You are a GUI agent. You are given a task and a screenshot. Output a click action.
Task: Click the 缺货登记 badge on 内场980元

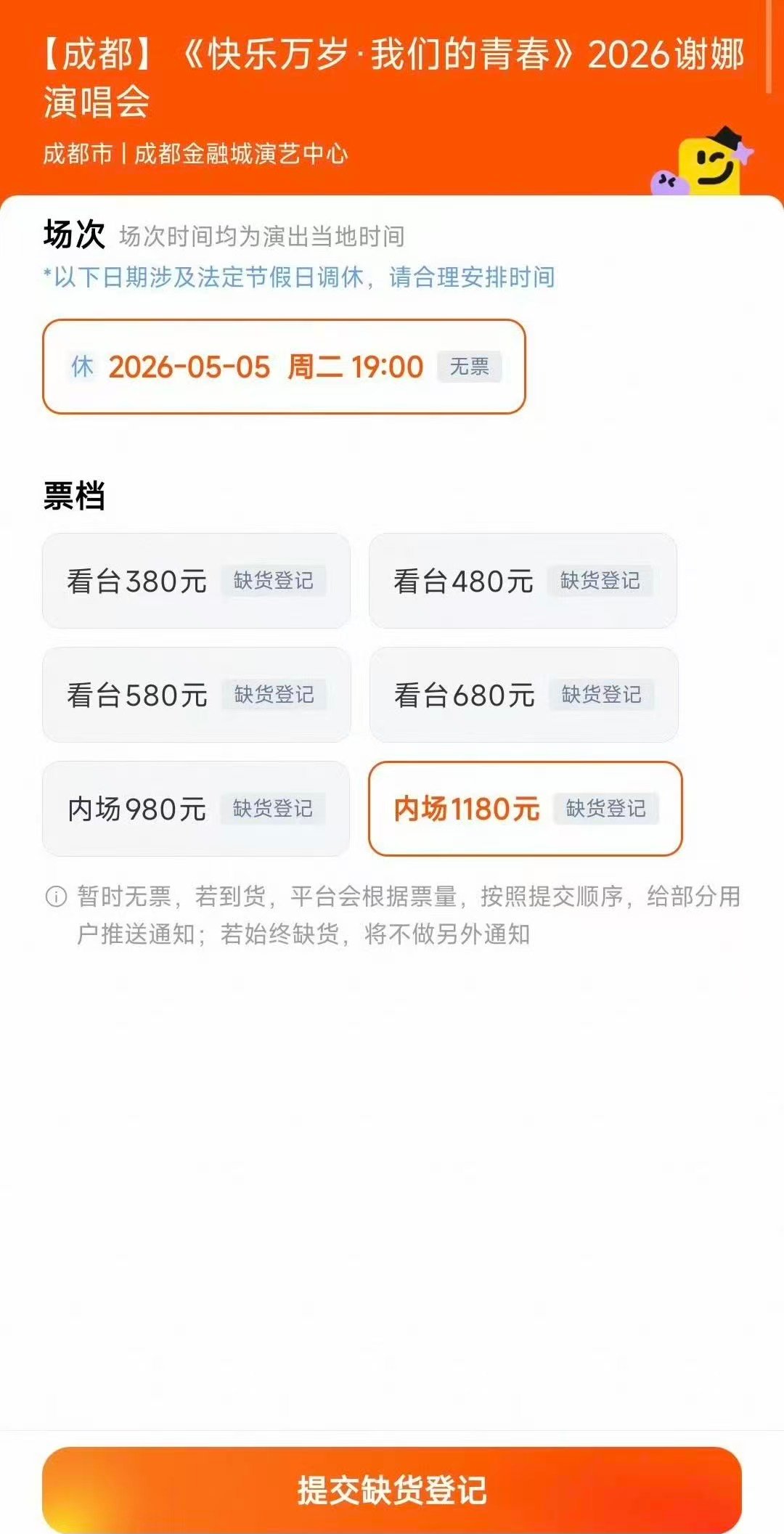pos(274,809)
